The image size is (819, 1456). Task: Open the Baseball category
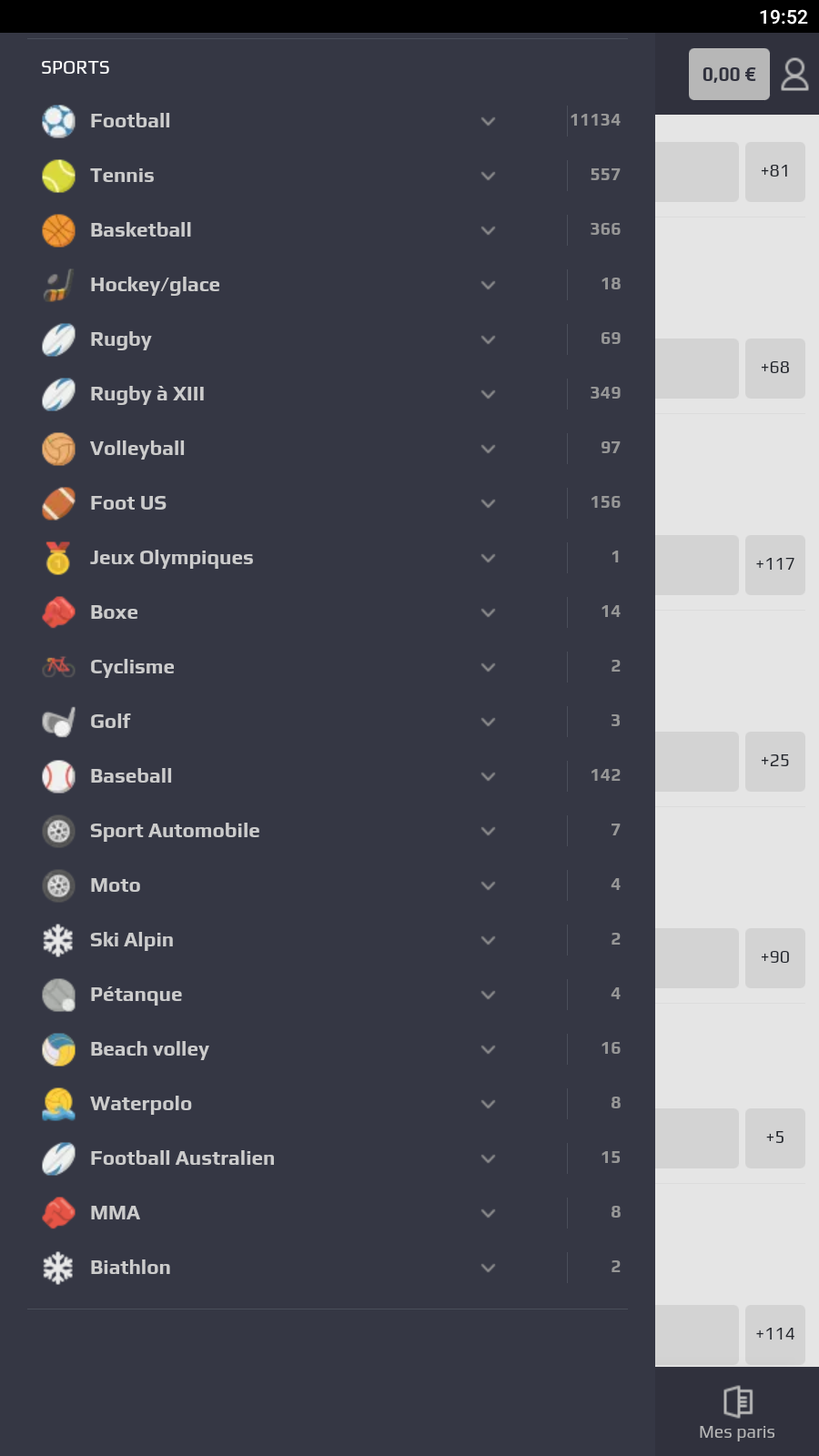pyautogui.click(x=131, y=776)
